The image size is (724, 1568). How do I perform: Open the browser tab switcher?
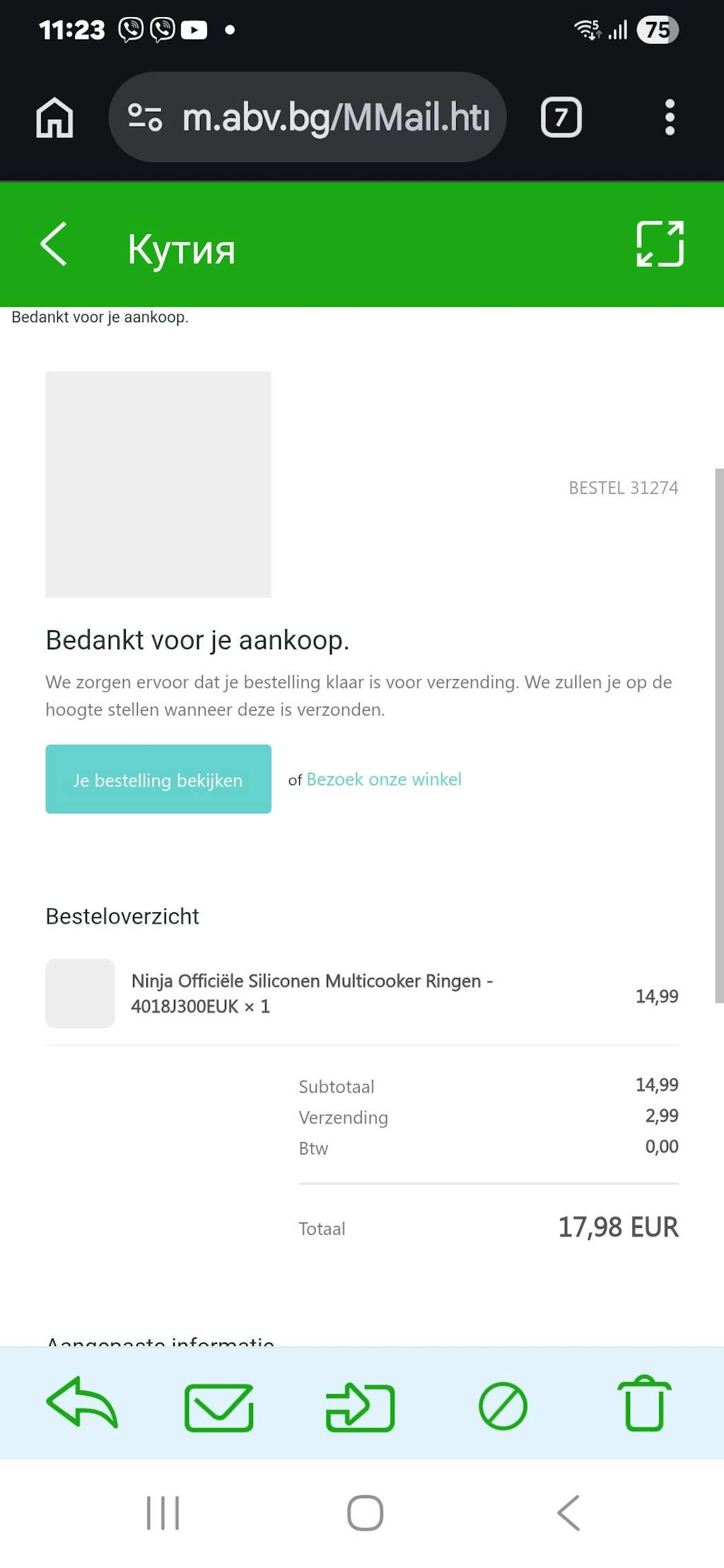(x=561, y=117)
